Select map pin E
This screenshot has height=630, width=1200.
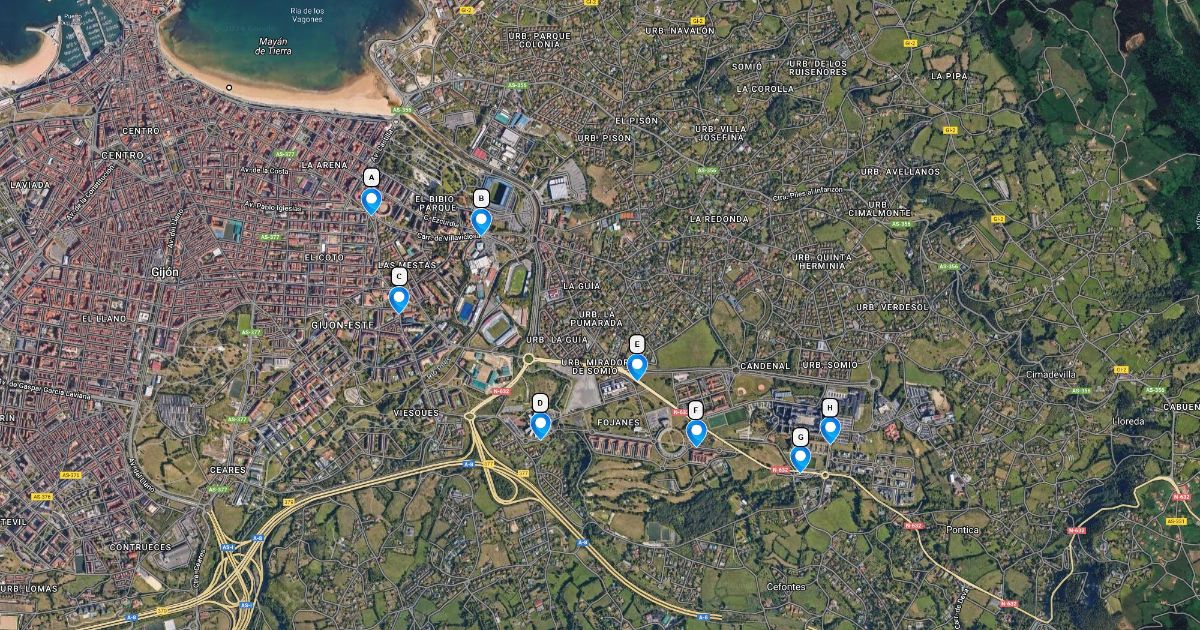pos(637,366)
